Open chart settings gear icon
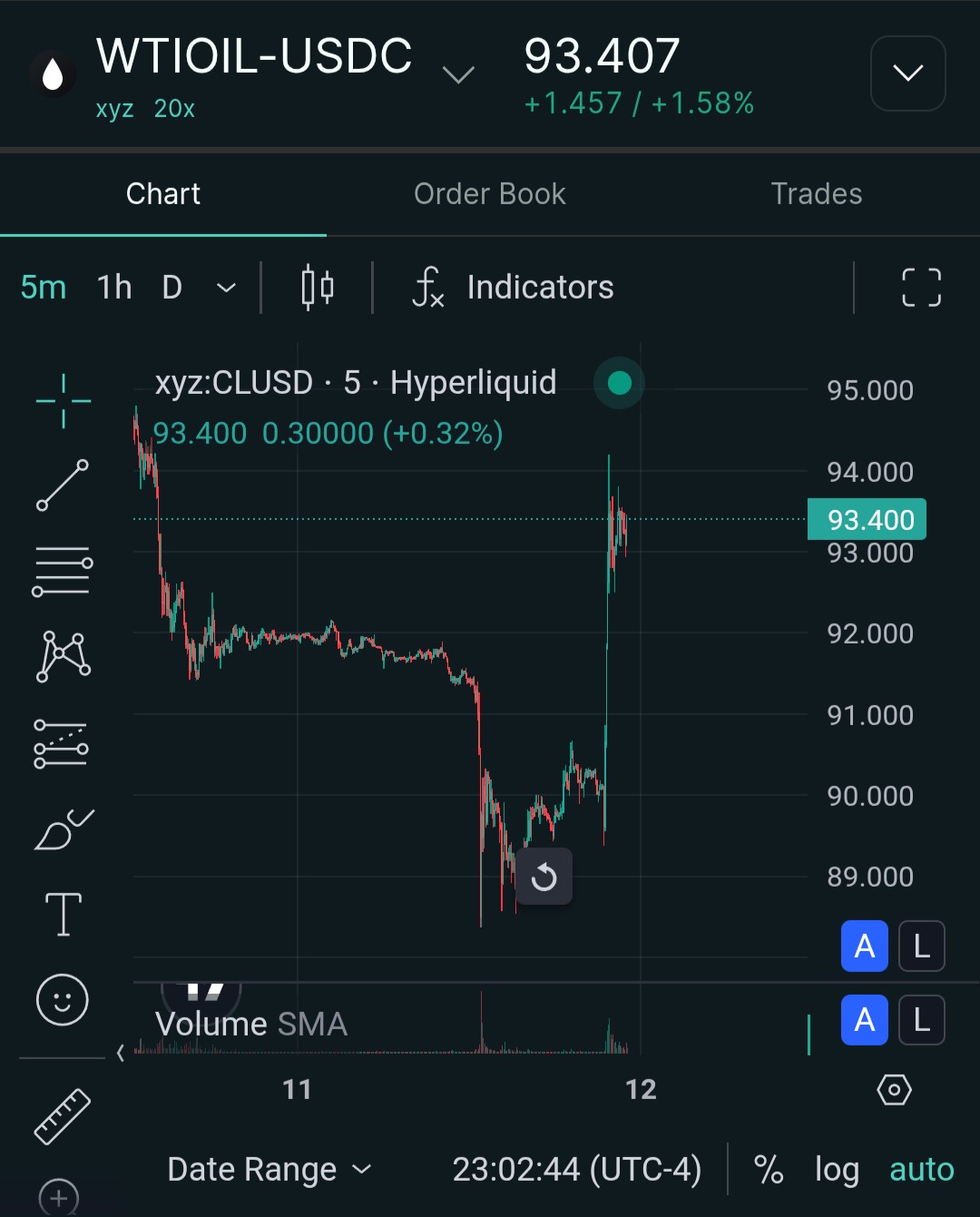 point(894,1089)
